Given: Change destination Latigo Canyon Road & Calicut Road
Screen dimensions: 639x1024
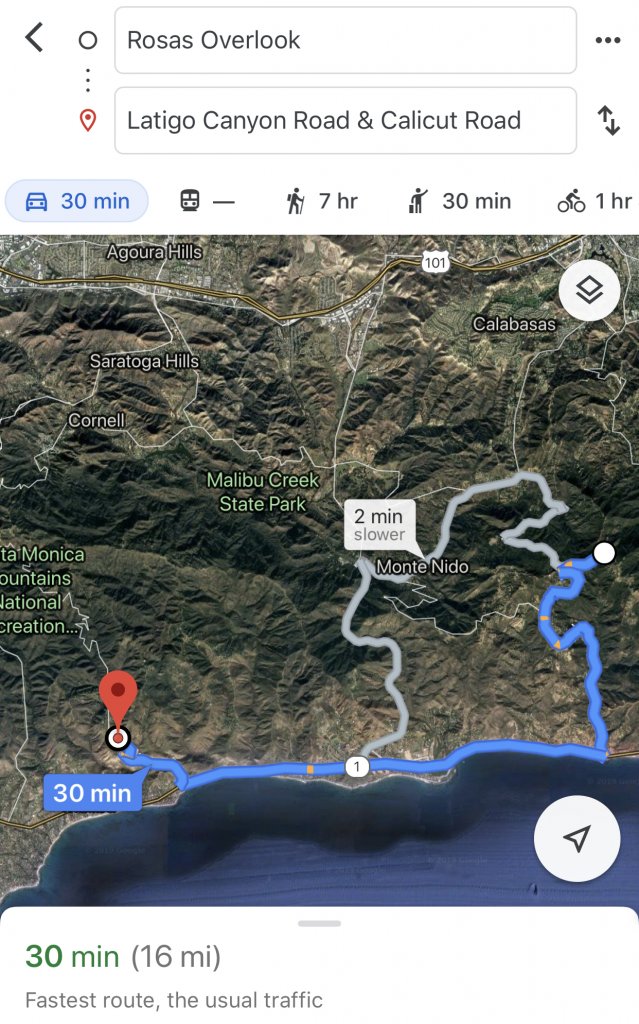Looking at the screenshot, I should coord(345,121).
